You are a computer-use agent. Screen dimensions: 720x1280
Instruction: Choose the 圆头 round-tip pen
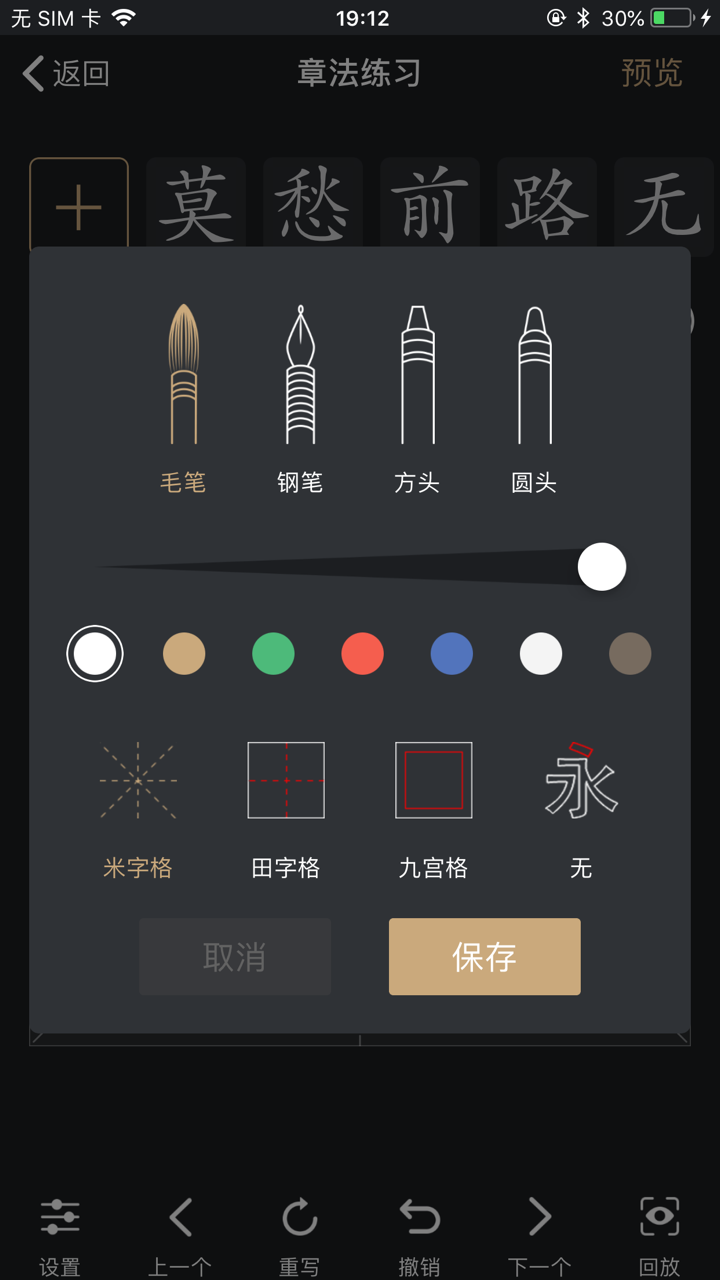(533, 390)
